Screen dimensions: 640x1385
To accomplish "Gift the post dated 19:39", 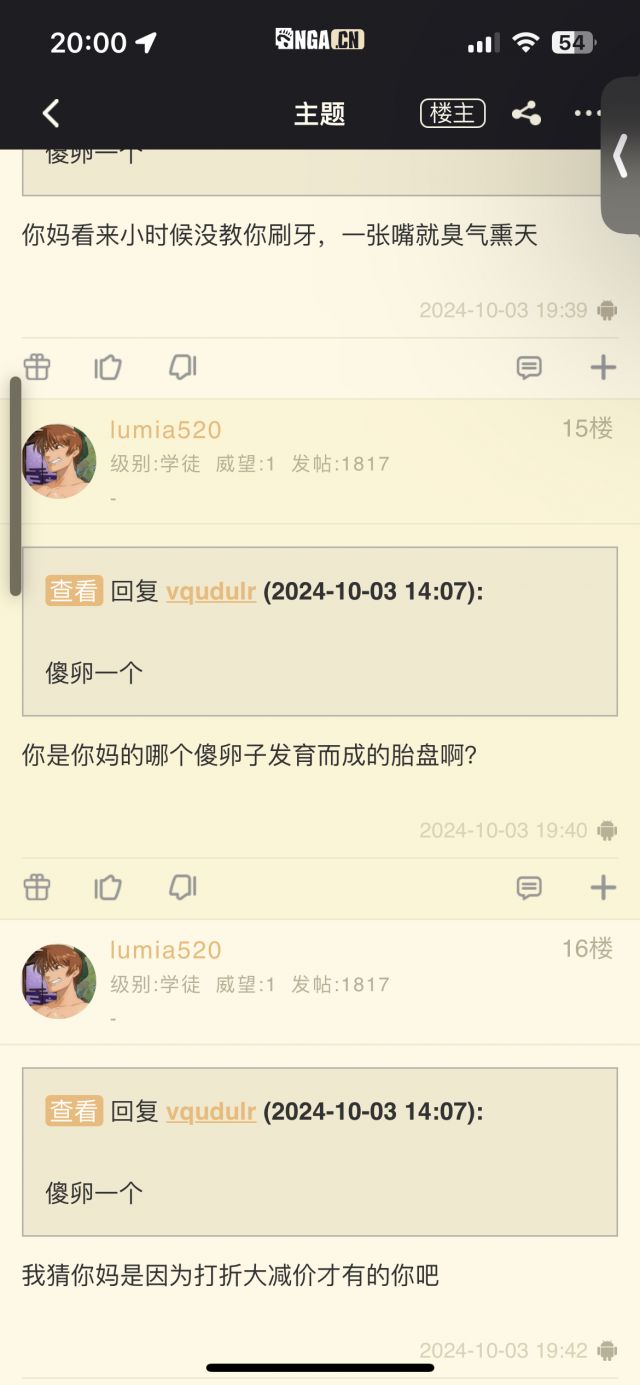I will click(x=37, y=367).
